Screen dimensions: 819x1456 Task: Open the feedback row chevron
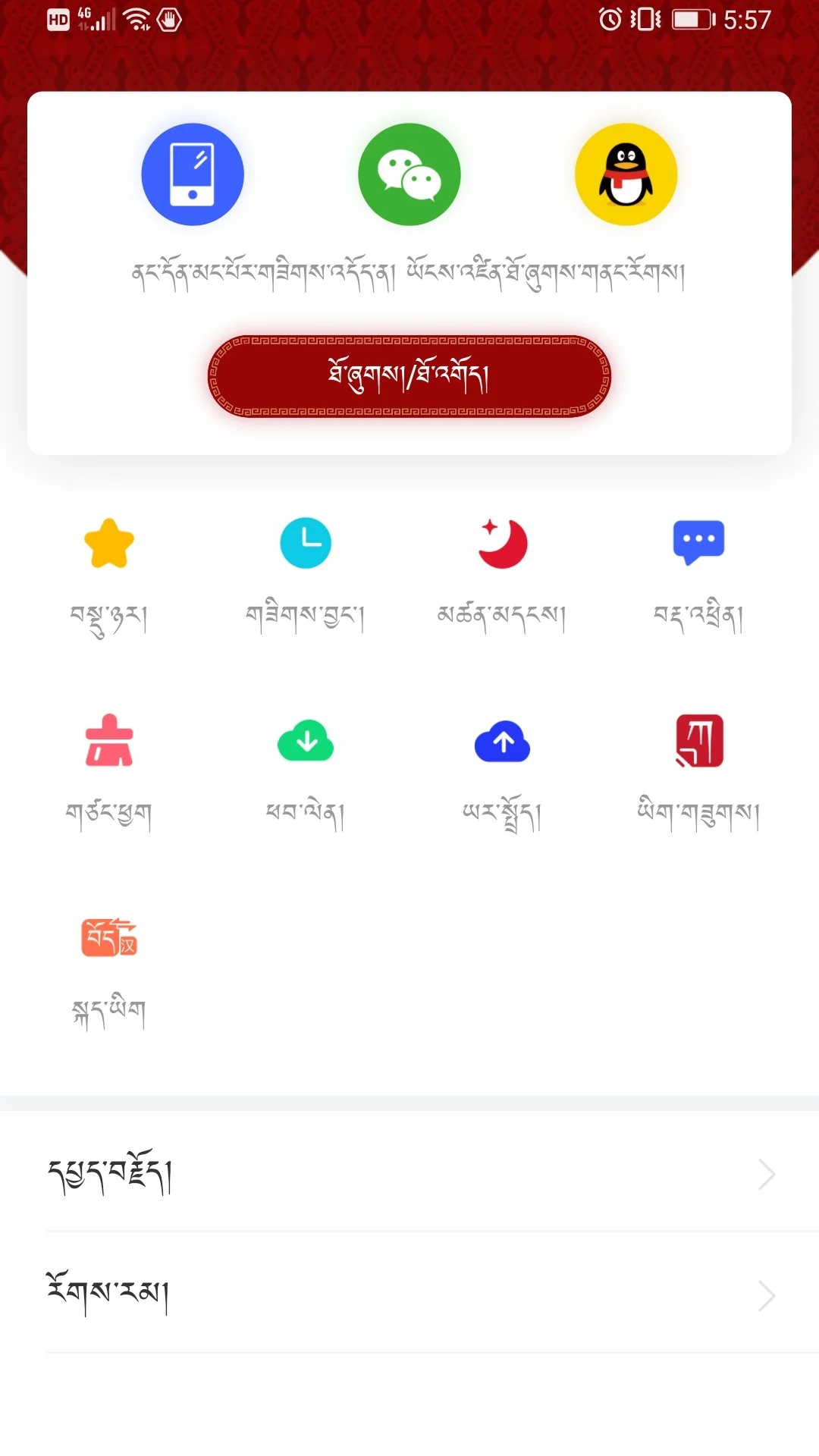tap(767, 1174)
